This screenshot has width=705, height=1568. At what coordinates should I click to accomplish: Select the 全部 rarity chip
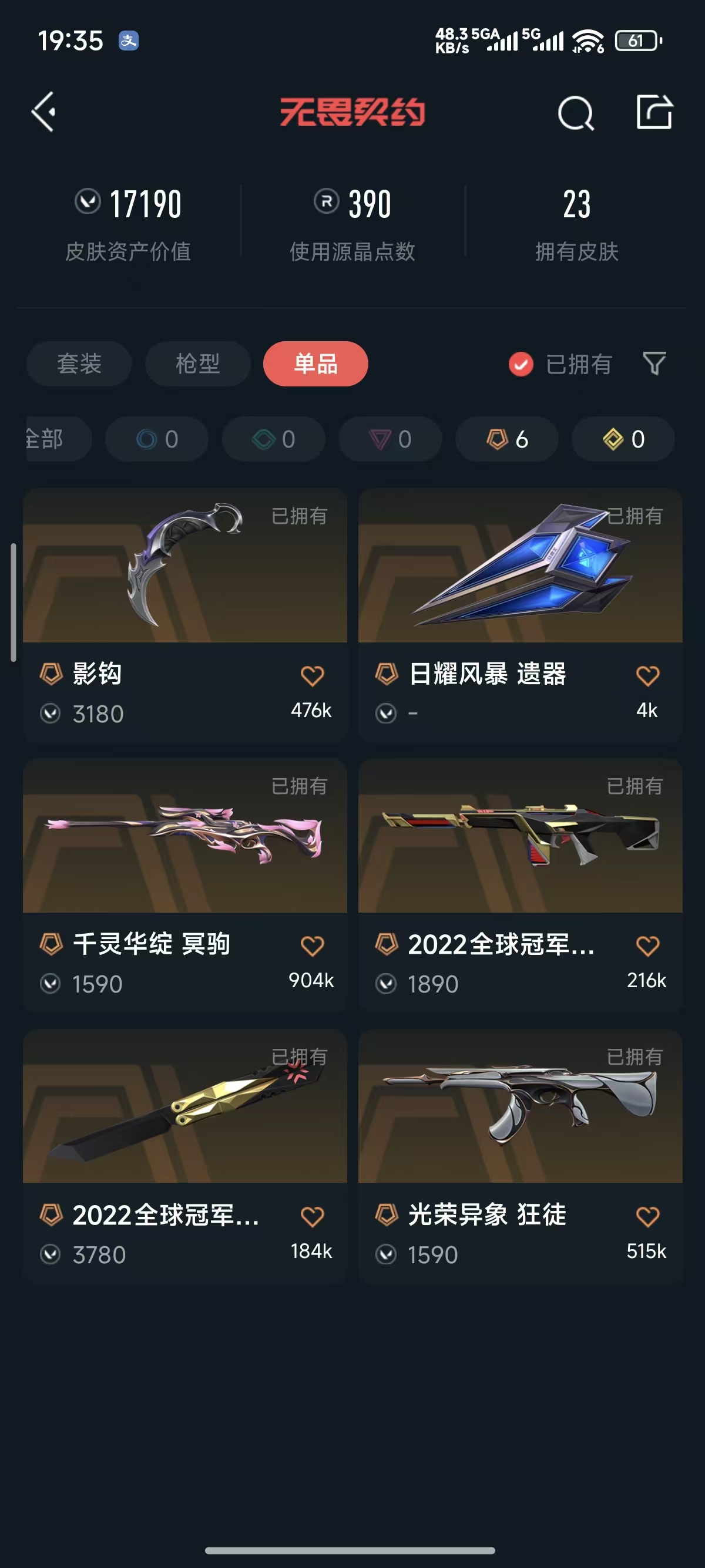coord(58,439)
